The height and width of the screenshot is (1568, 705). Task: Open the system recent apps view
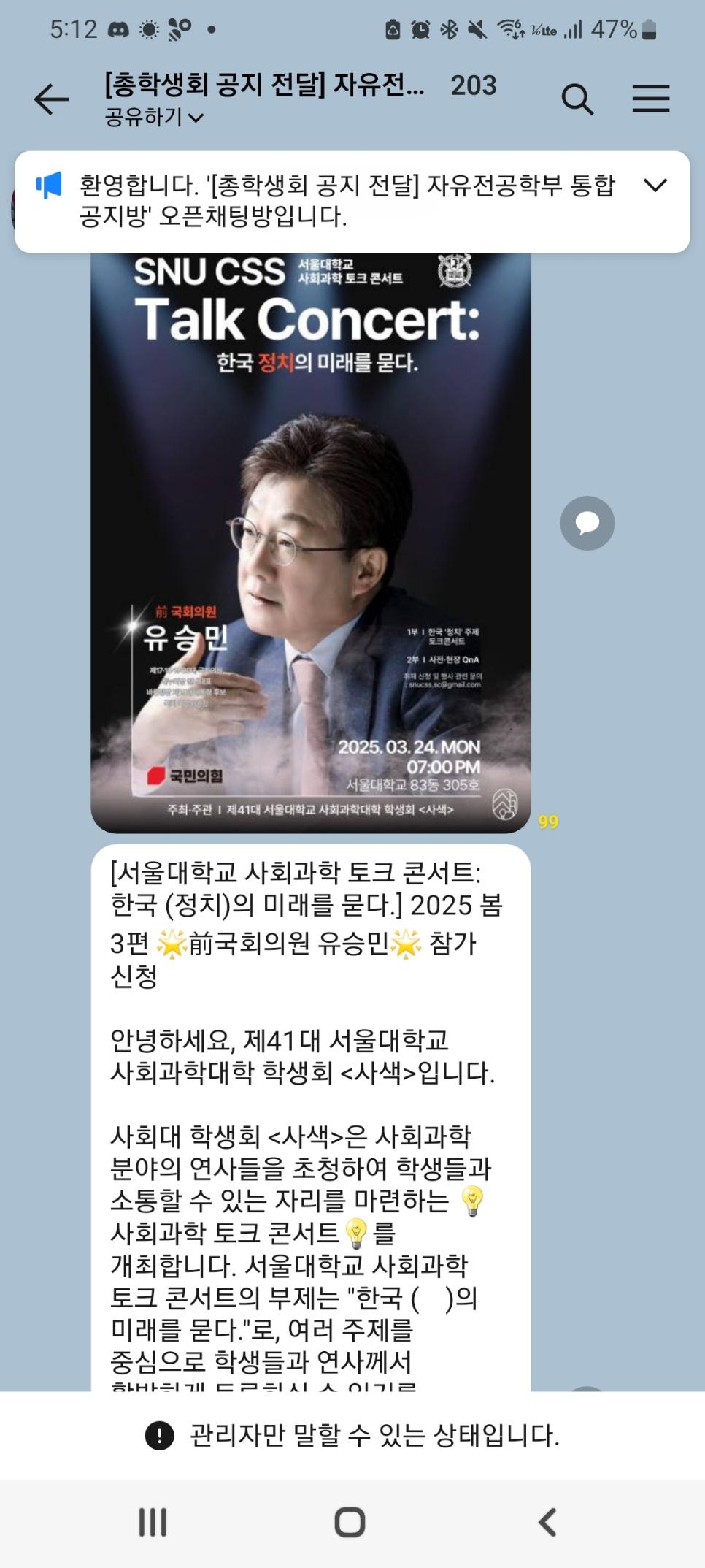pos(153,1523)
